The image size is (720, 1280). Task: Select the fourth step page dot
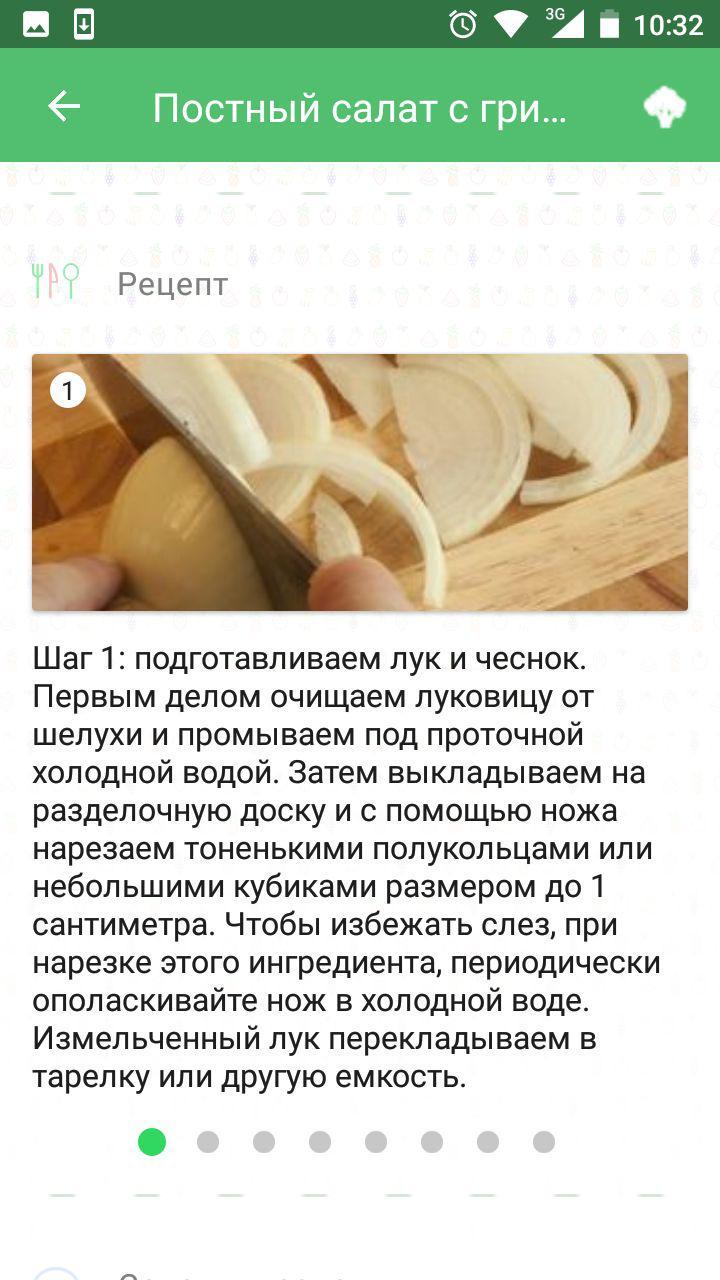pos(320,1142)
